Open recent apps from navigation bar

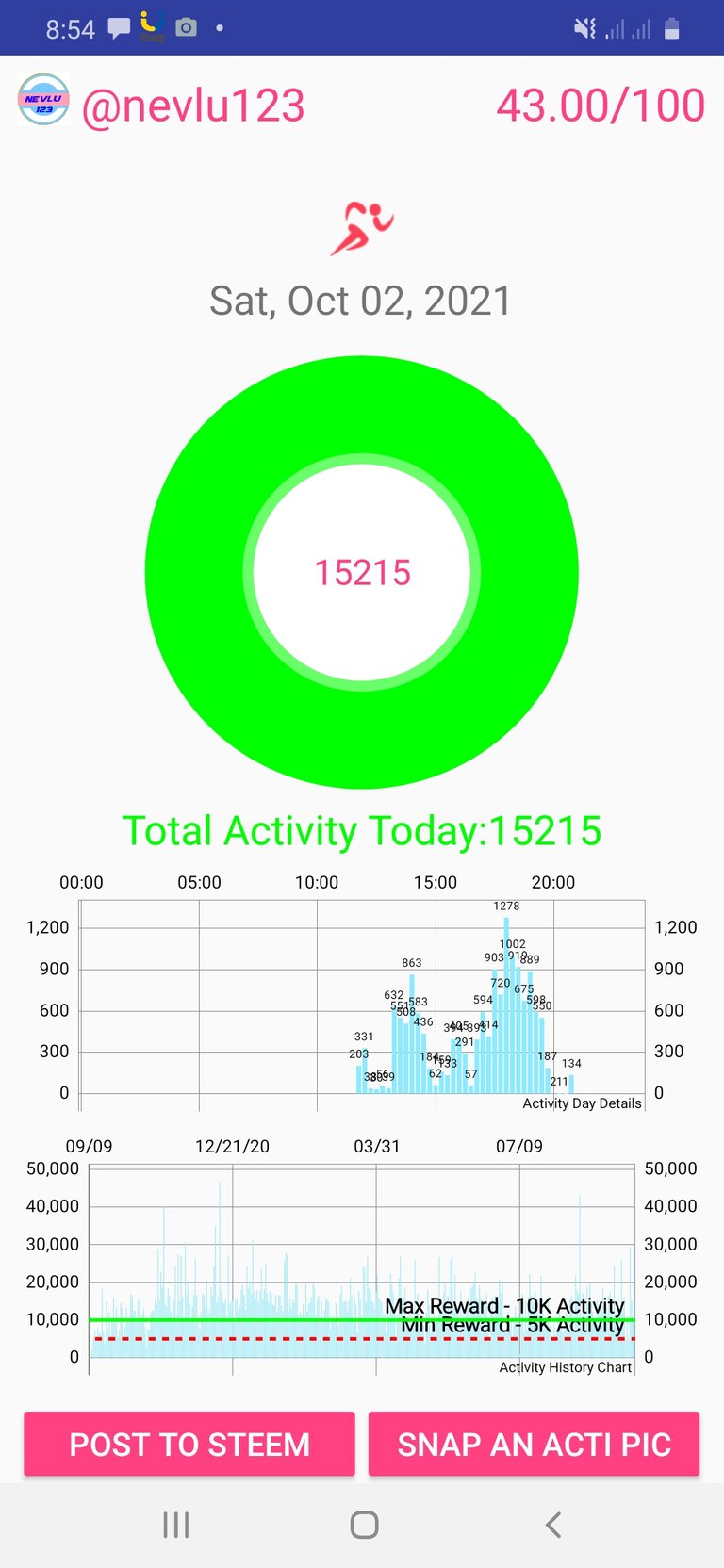click(x=176, y=1525)
